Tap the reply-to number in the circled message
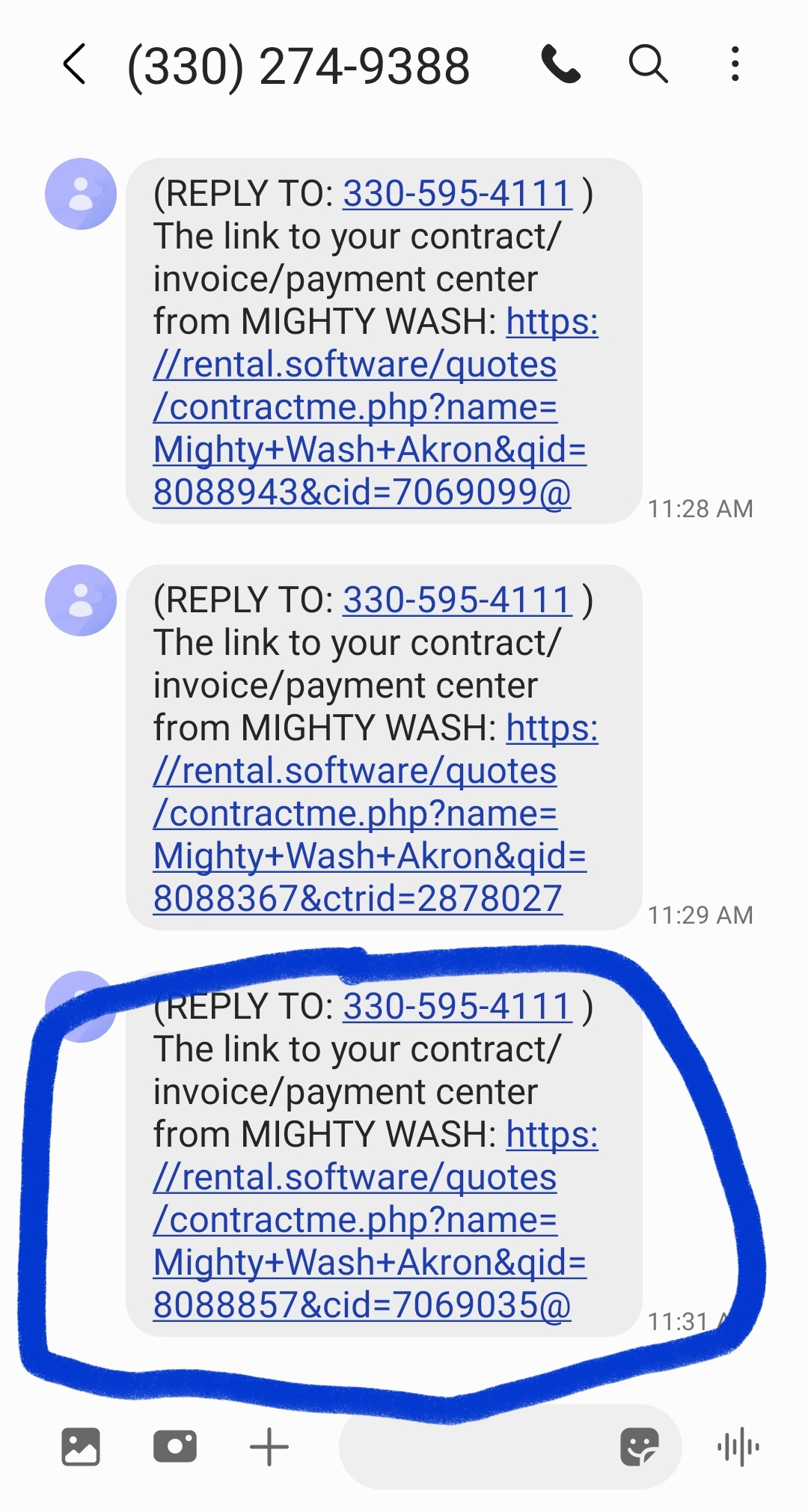The image size is (808, 1512). [457, 1007]
